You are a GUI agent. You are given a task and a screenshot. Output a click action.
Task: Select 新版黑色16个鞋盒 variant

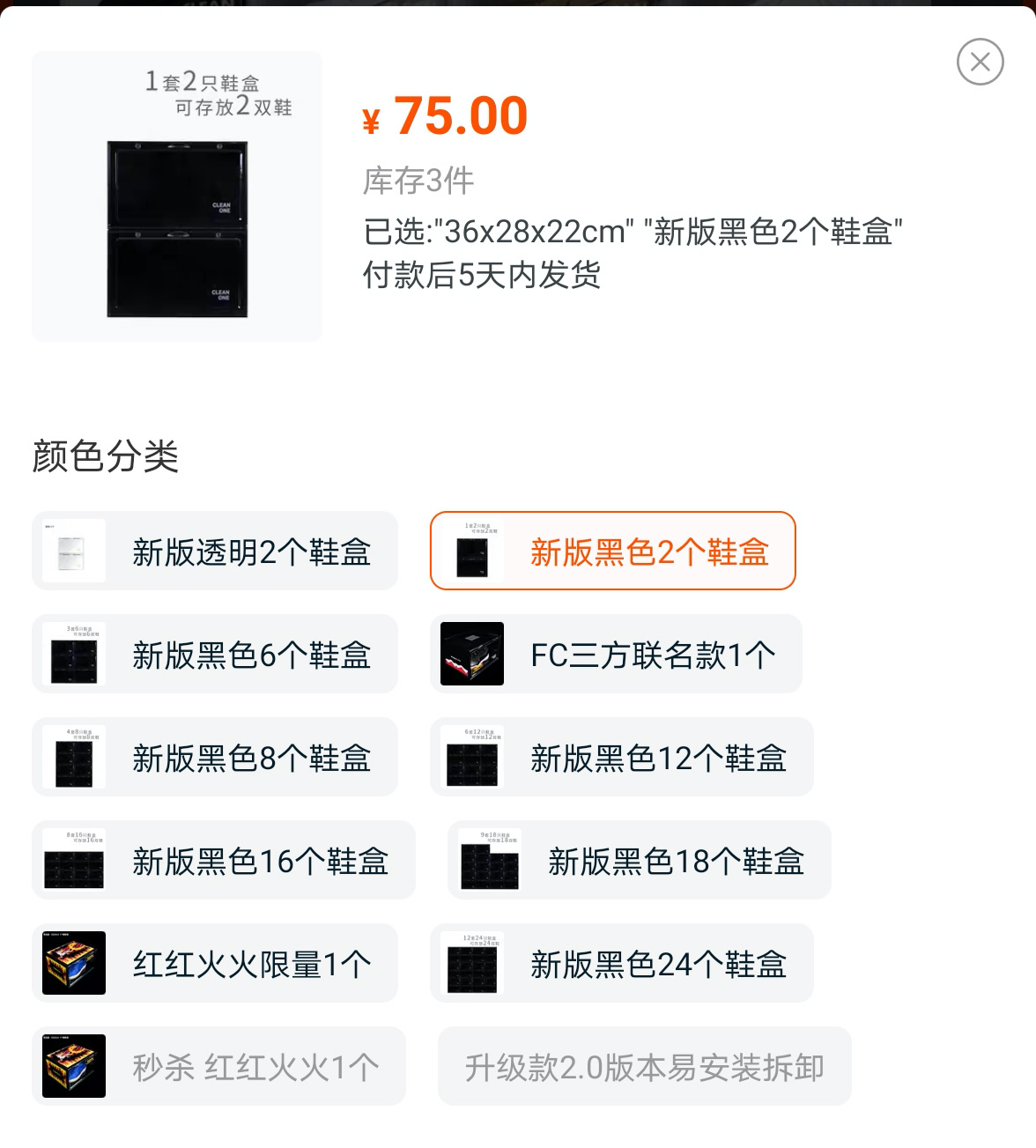pyautogui.click(x=224, y=861)
